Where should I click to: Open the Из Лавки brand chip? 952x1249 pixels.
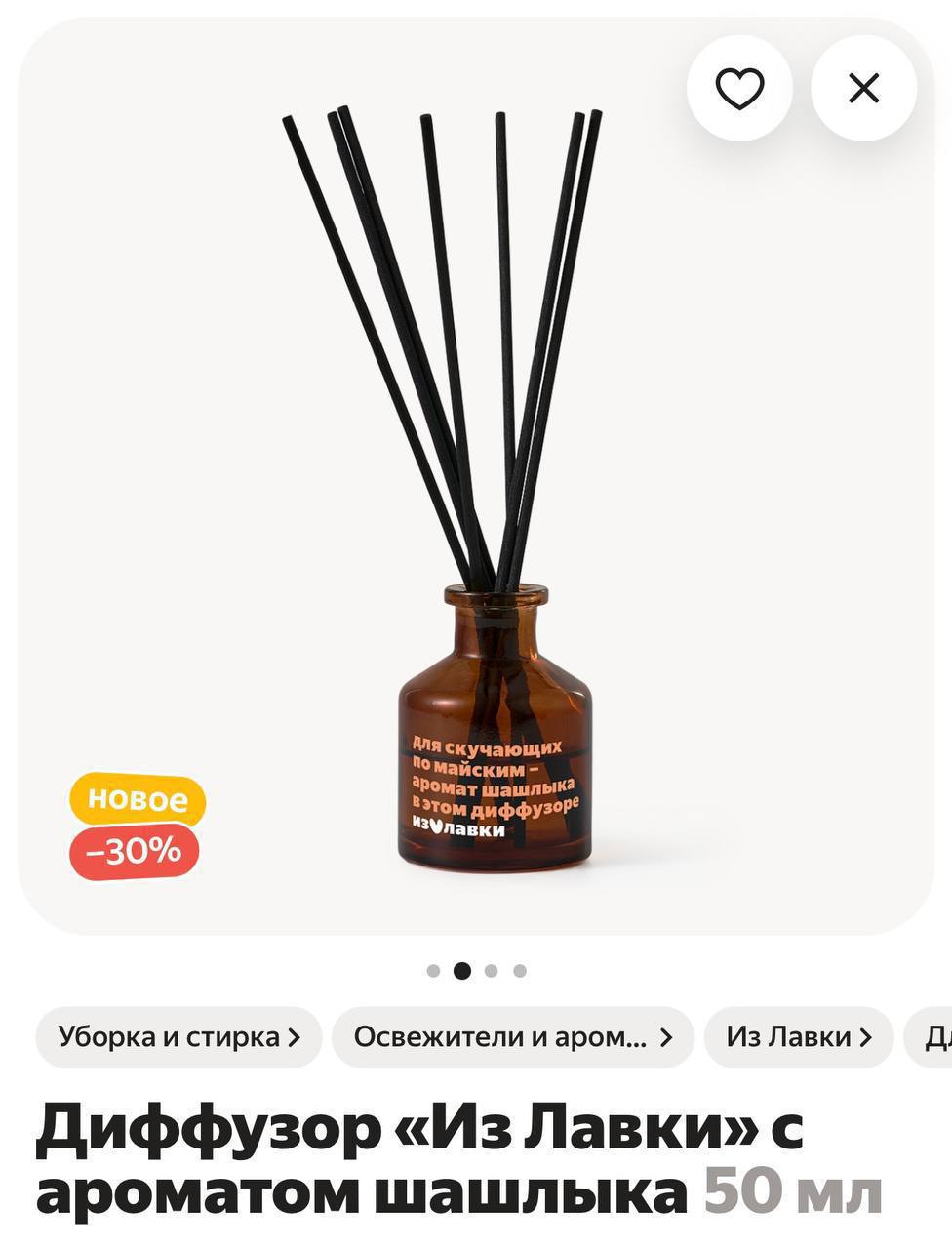coord(798,1037)
